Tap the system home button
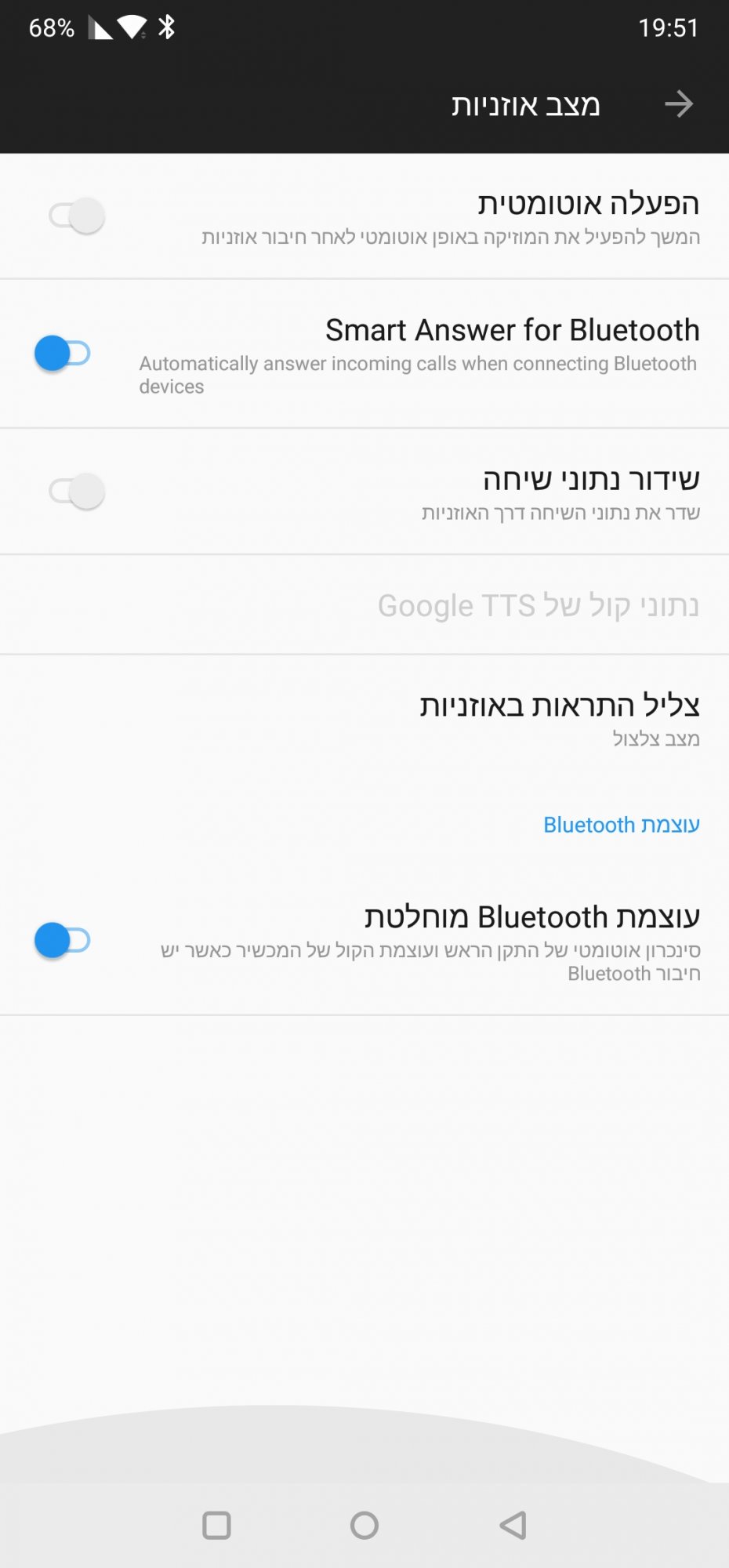729x1568 pixels. point(364,1525)
